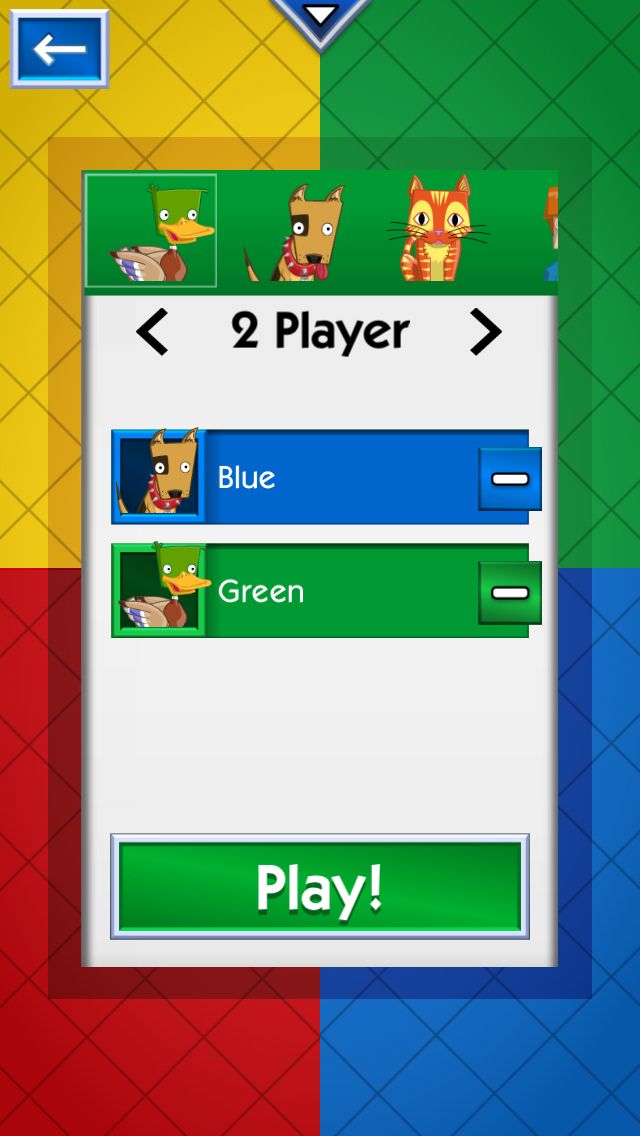The image size is (640, 1136).
Task: Go back with the arrow button
Action: (59, 49)
